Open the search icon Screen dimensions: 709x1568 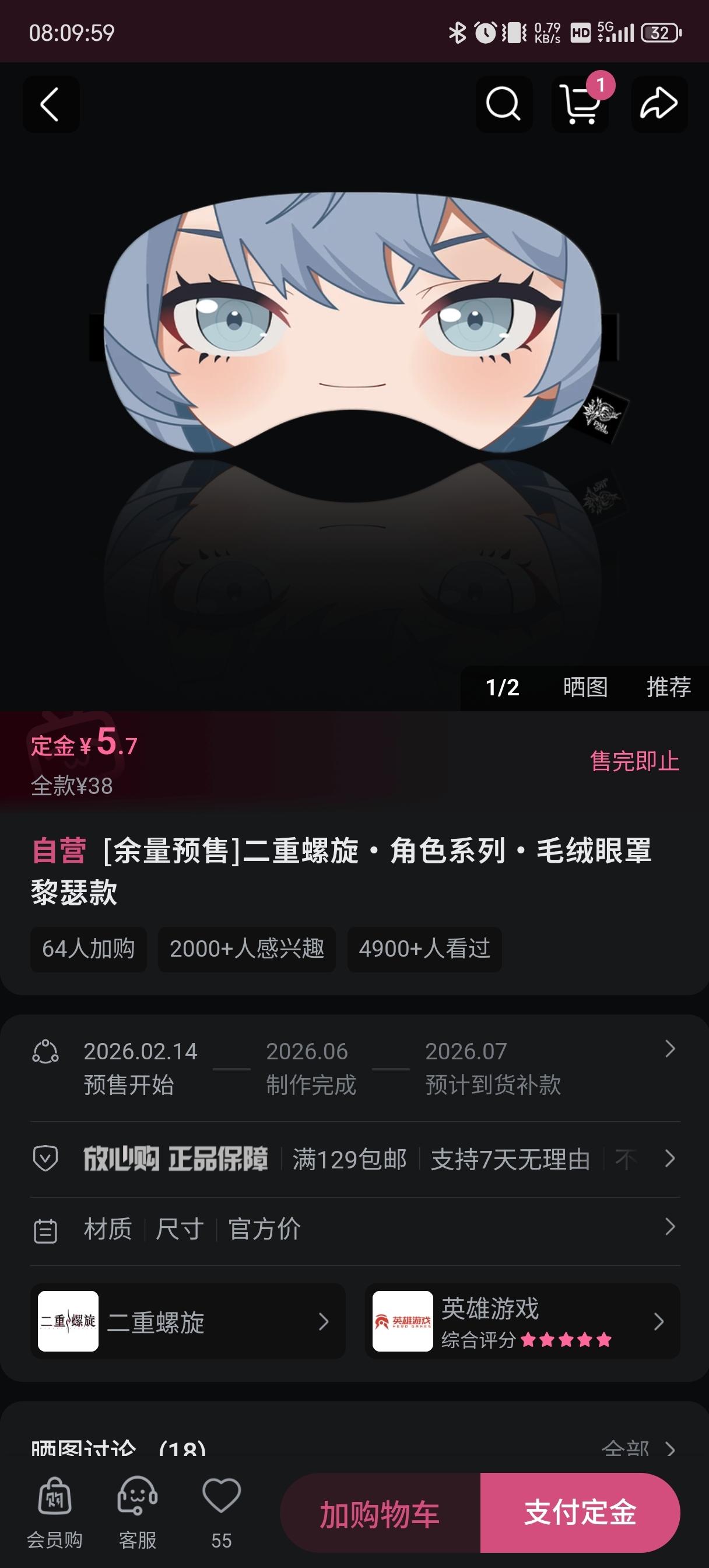point(503,104)
